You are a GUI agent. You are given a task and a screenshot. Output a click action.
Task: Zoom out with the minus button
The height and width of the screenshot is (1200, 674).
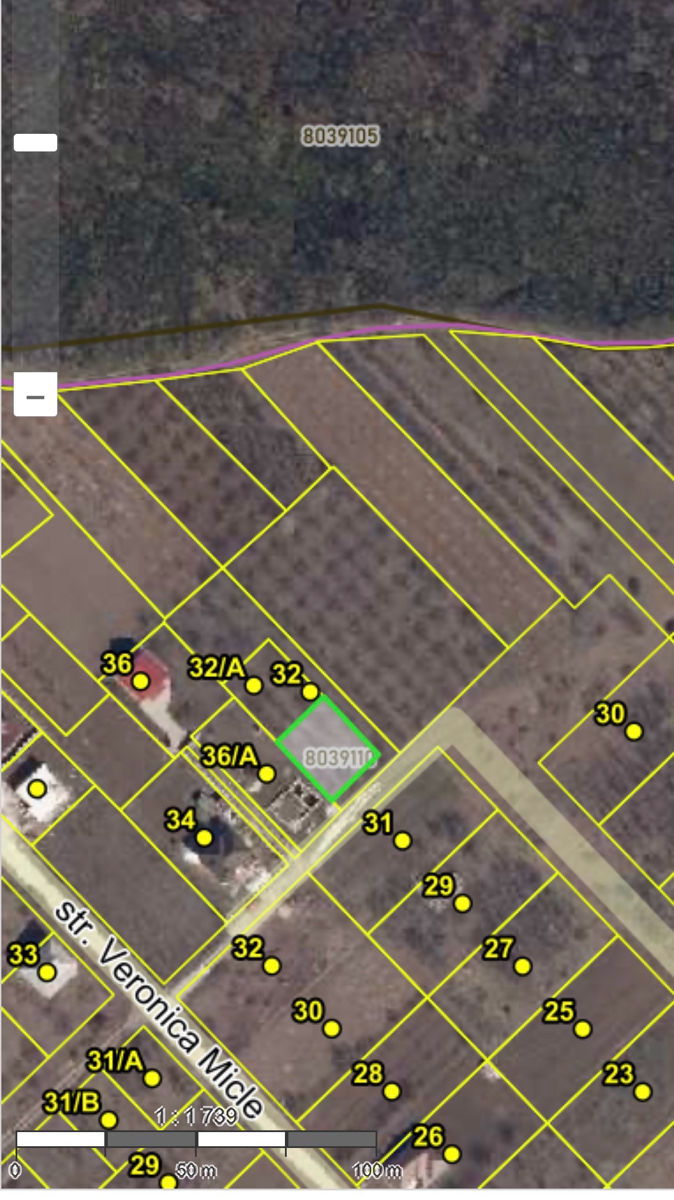tap(35, 397)
